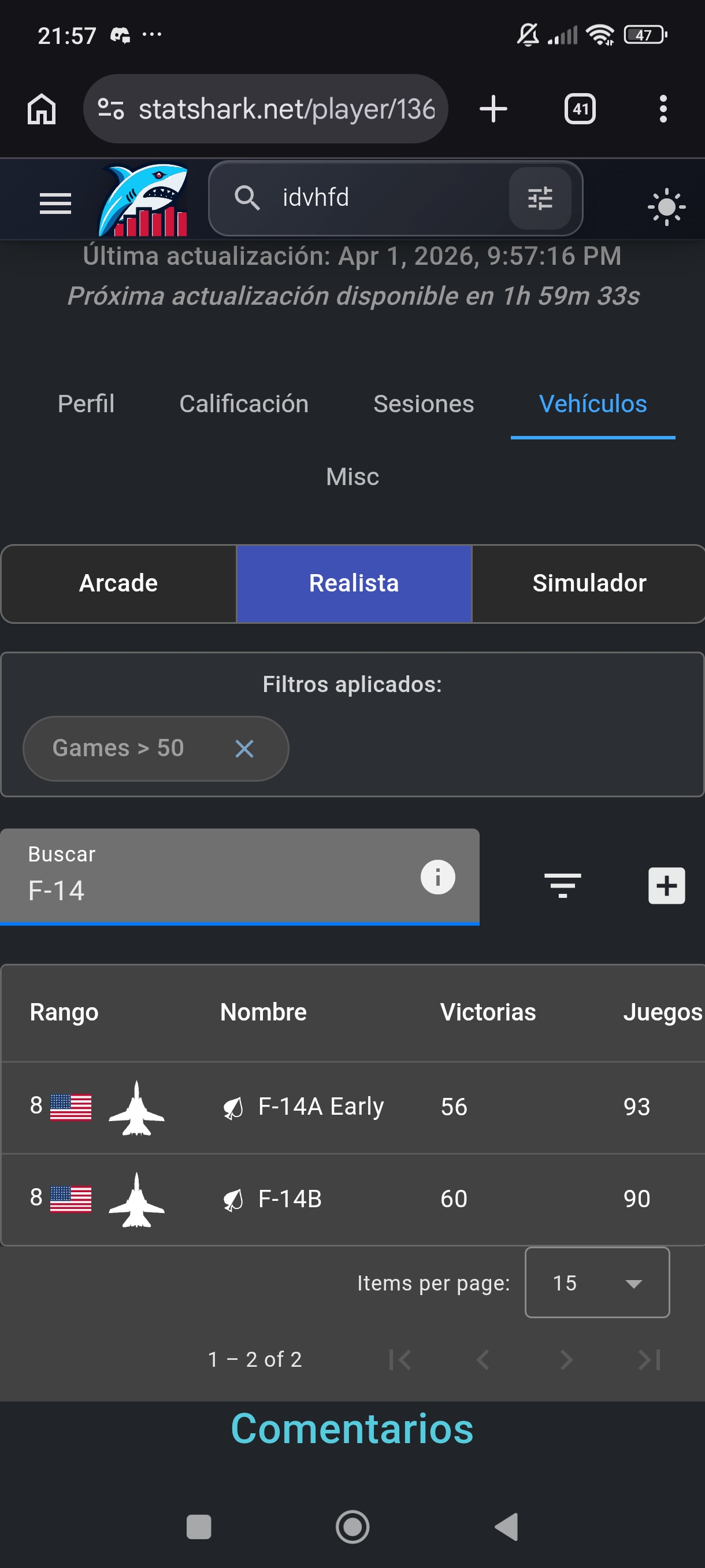Open the vehicle list filter icon

(x=562, y=885)
